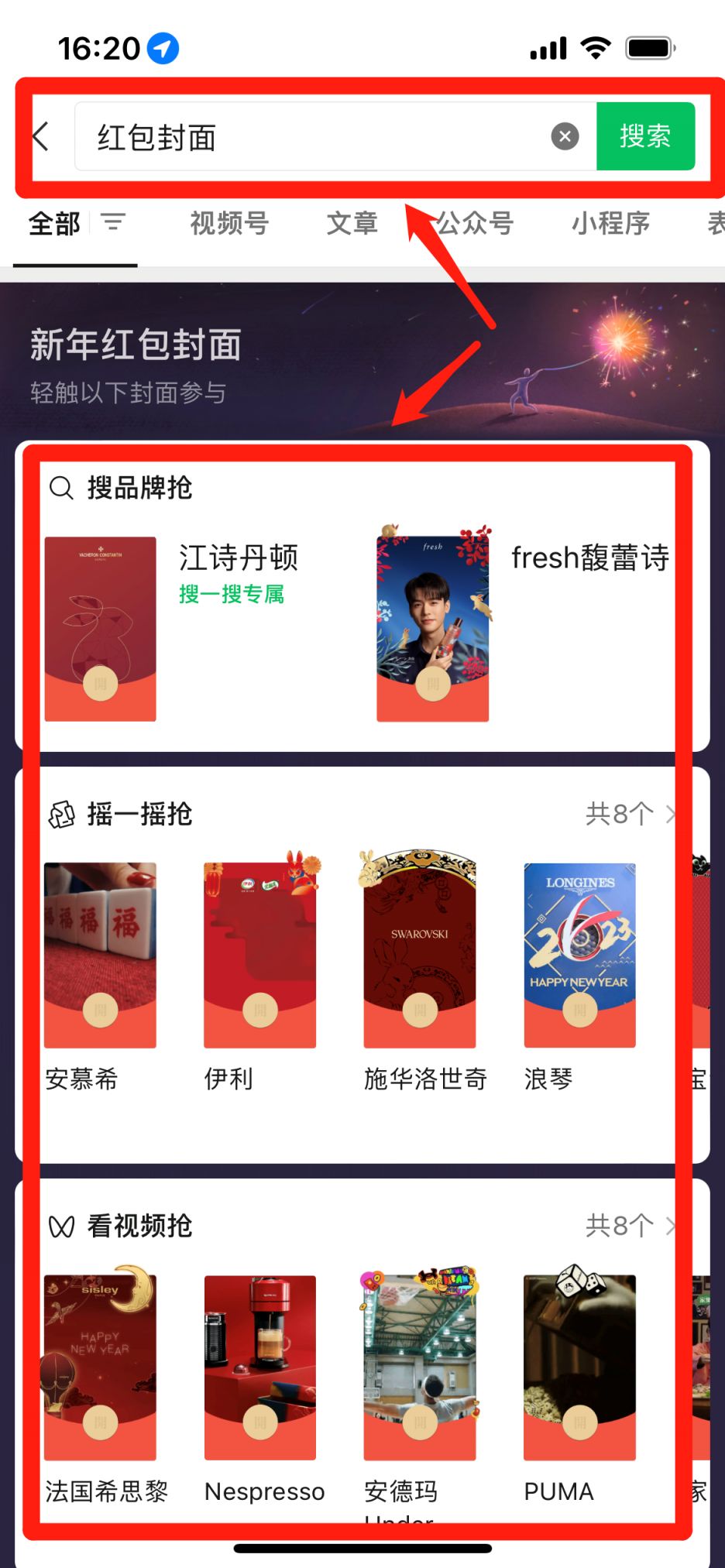
Task: Clear the search text
Action: [565, 137]
